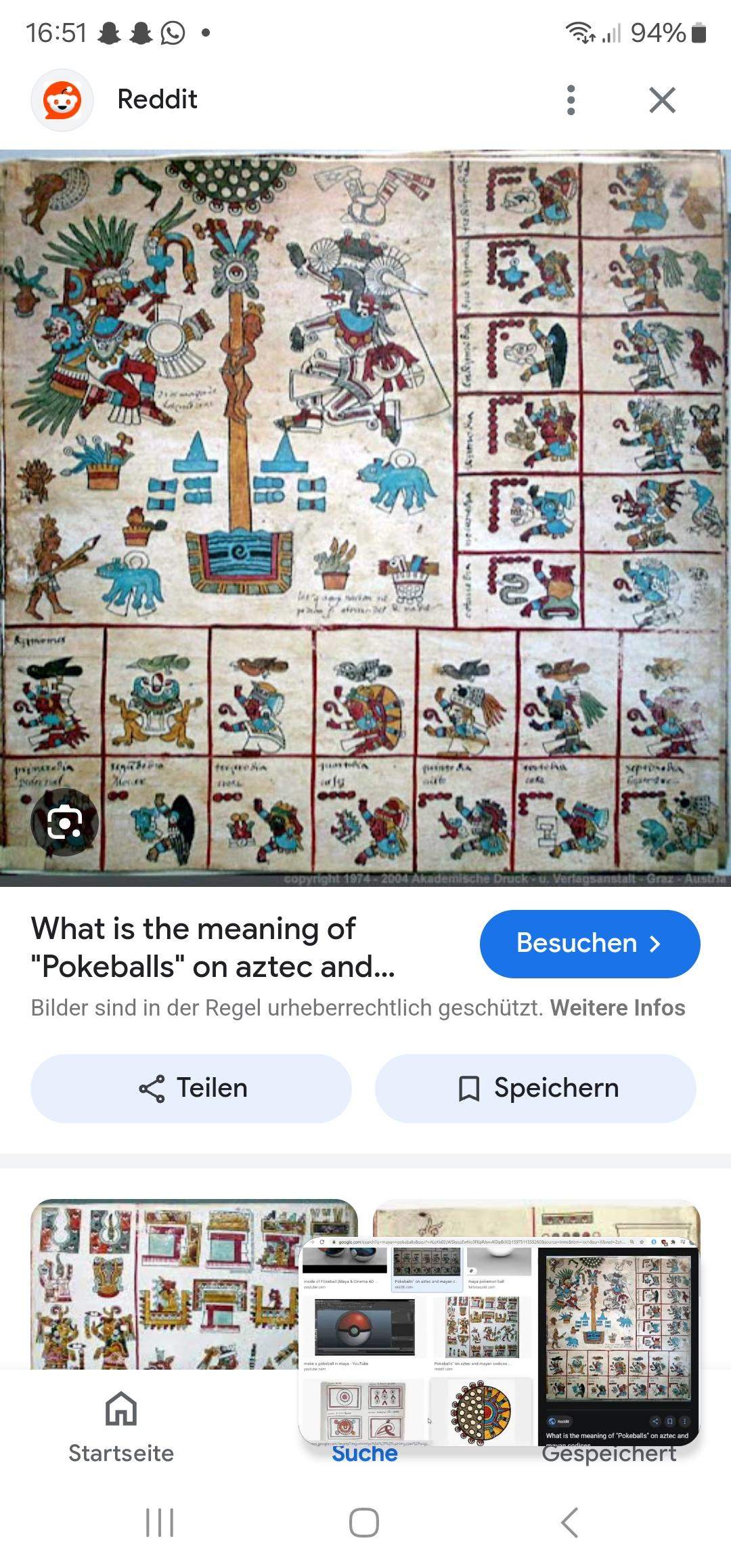731x1568 pixels.
Task: Open the three-dot overflow menu
Action: point(571,99)
